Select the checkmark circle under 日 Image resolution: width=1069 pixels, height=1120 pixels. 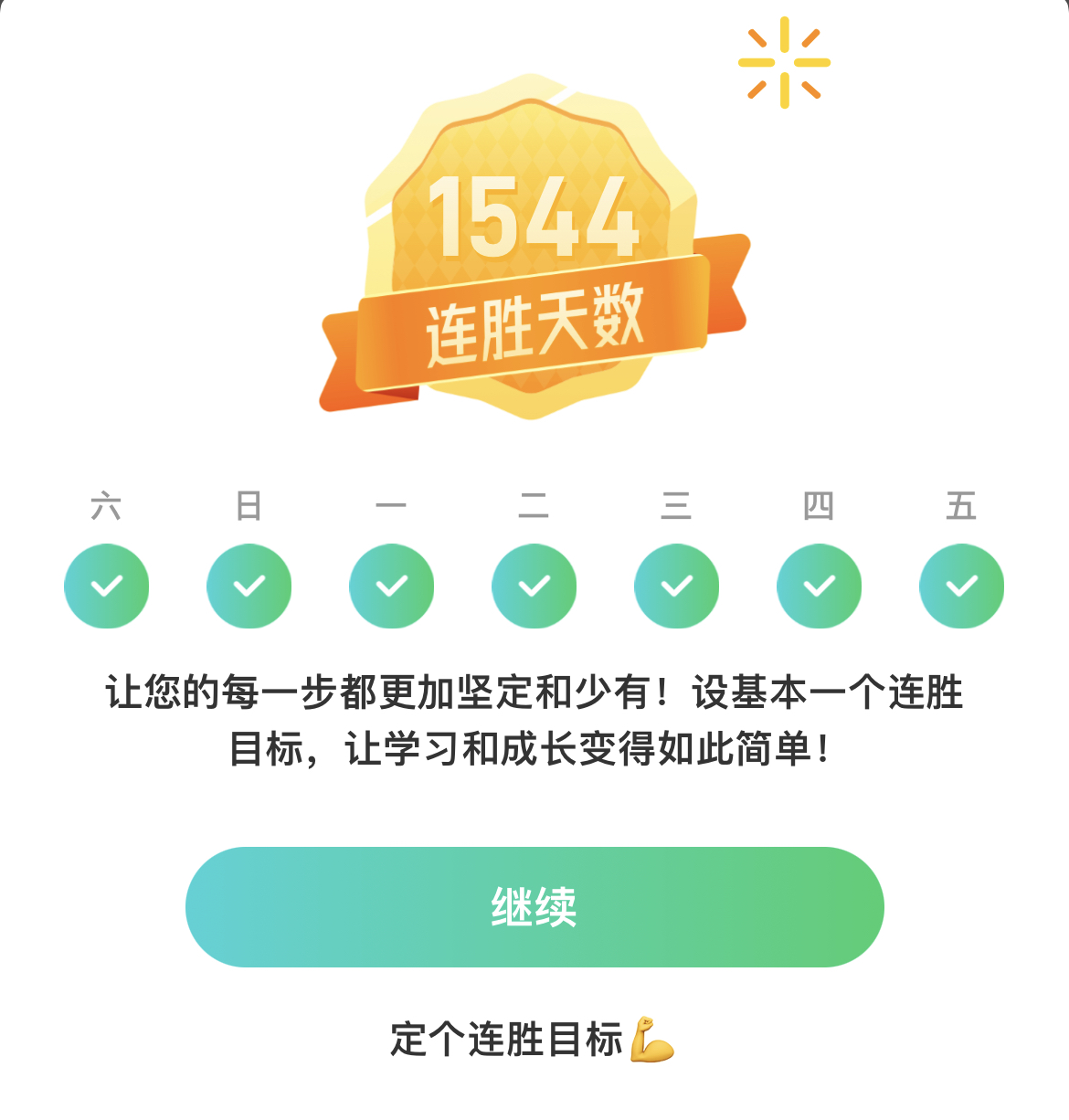coord(249,586)
